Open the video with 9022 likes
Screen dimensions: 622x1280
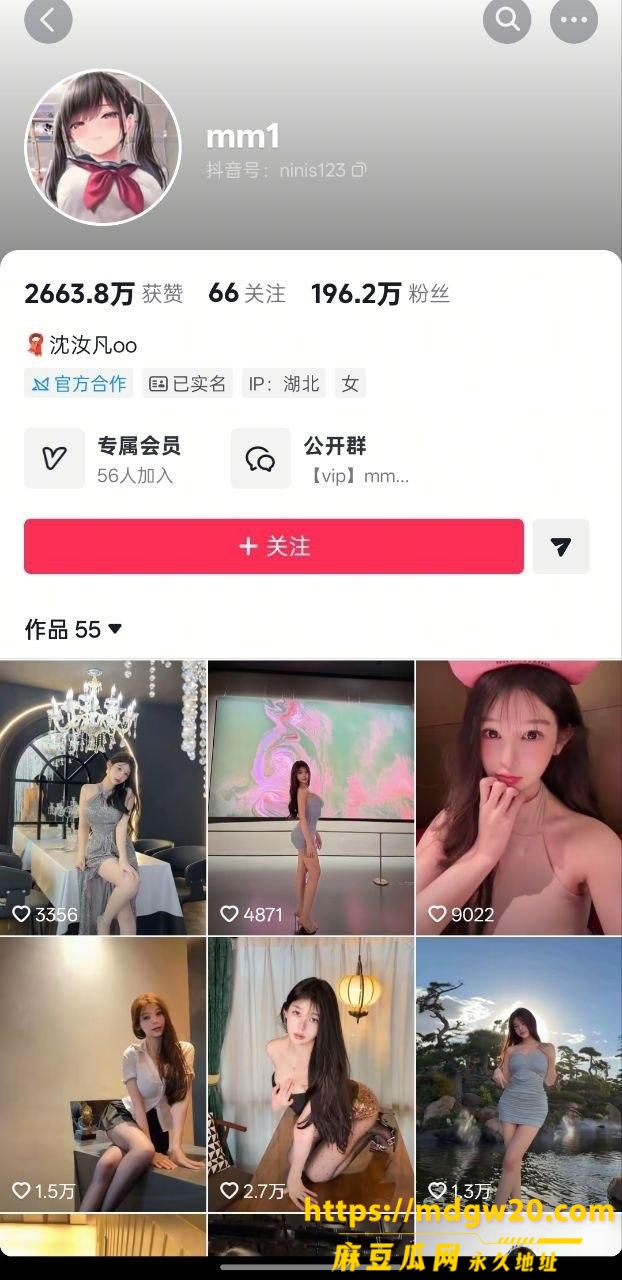pos(519,797)
